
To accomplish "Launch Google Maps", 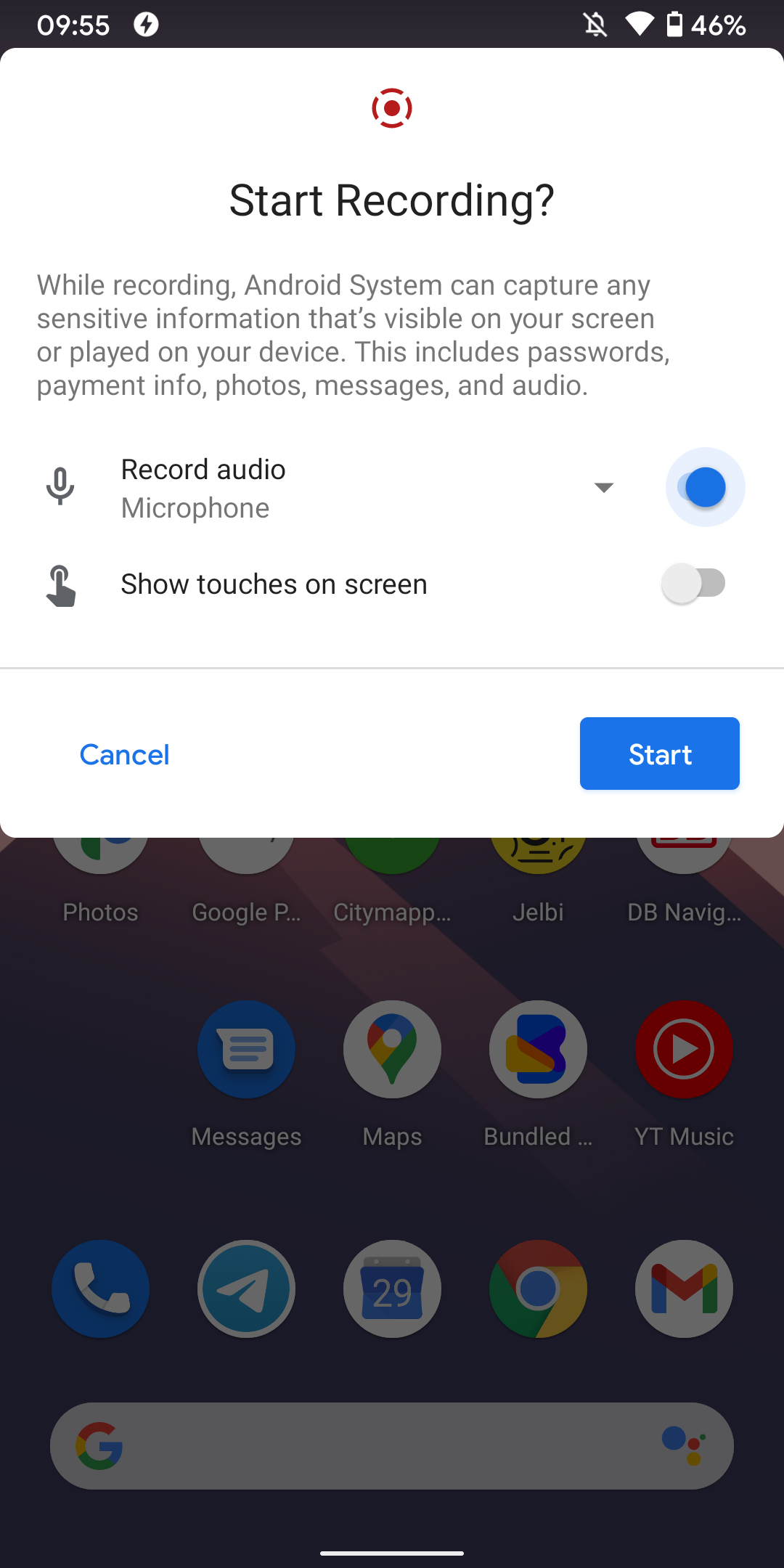I will [391, 1050].
